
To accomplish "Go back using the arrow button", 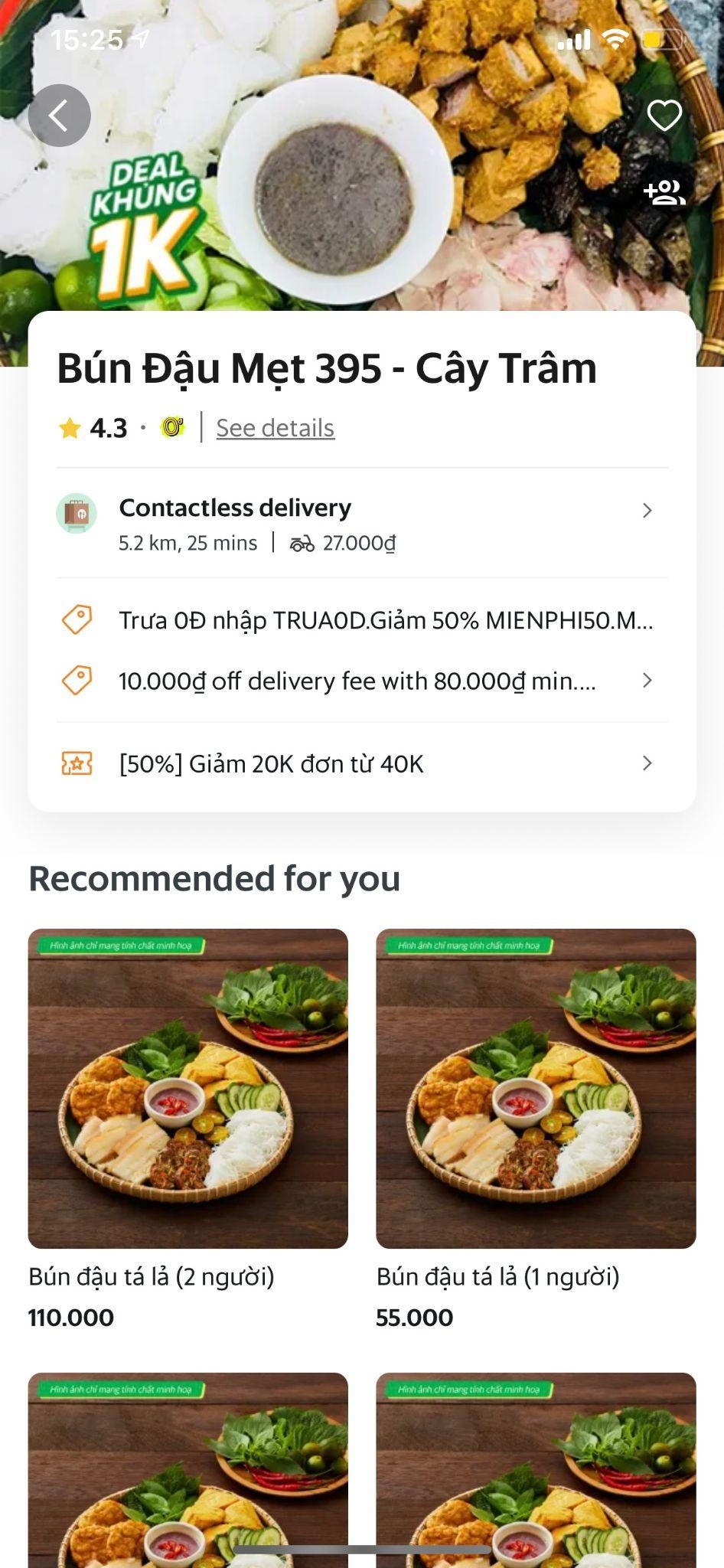I will click(x=59, y=116).
